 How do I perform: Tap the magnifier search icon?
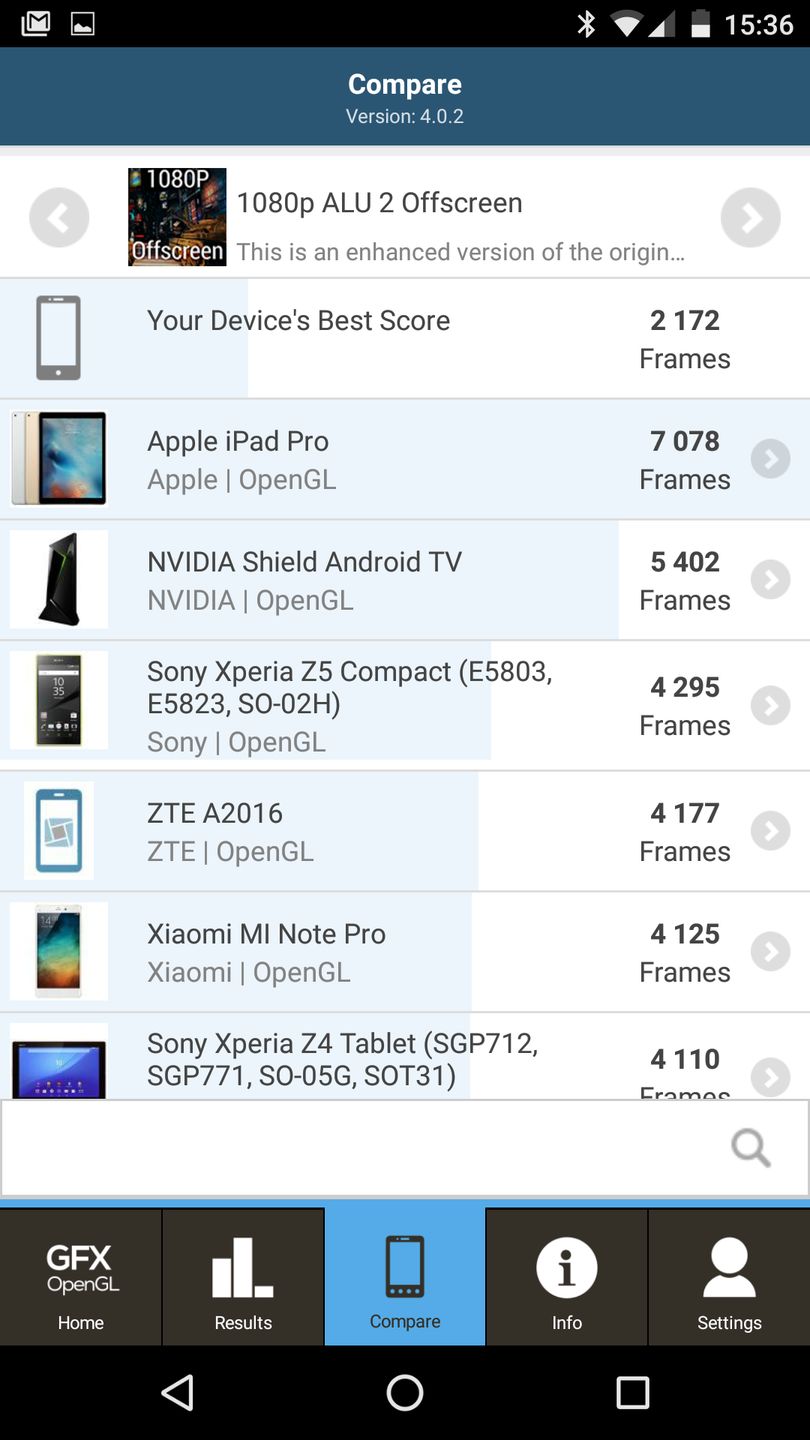[x=750, y=1147]
